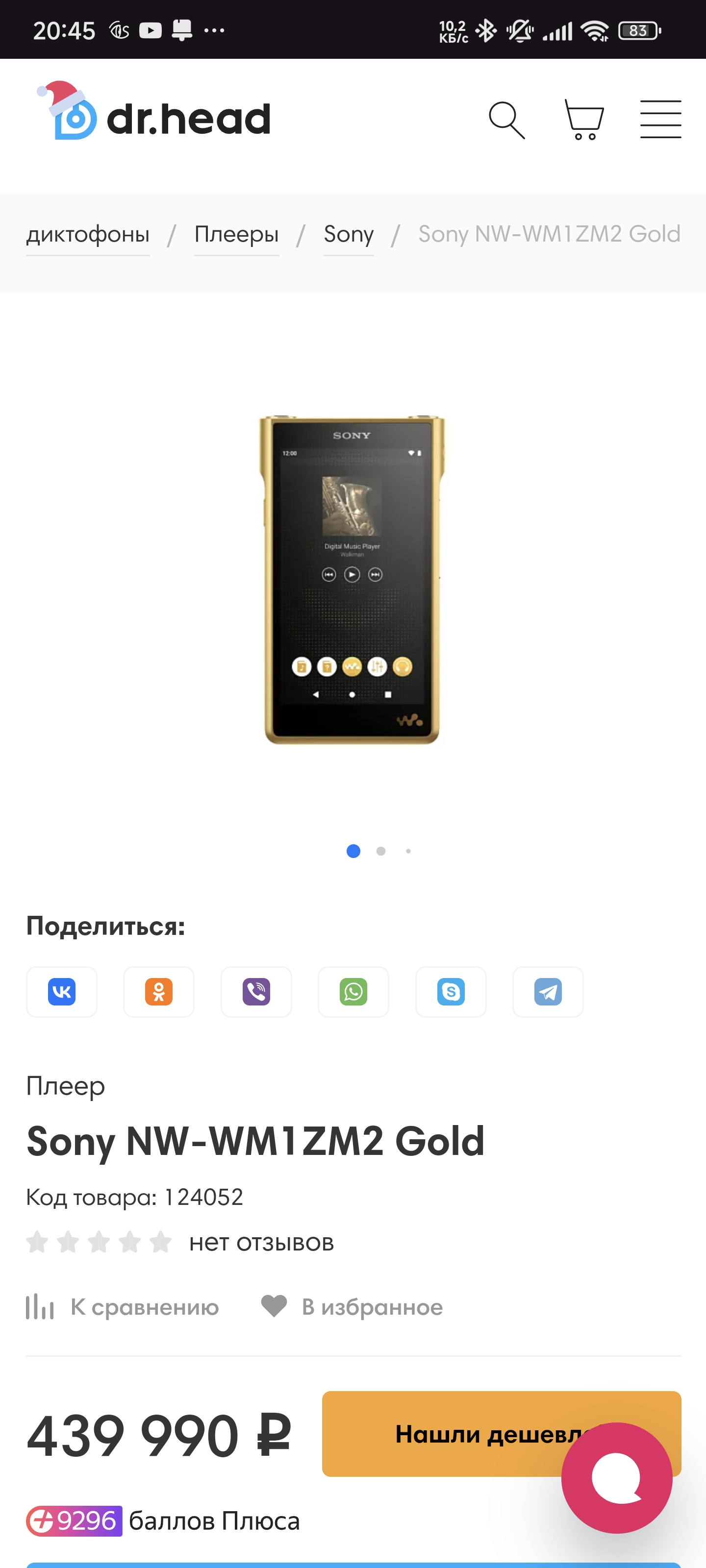This screenshot has width=706, height=1568.
Task: Go to the Плееры breadcrumb
Action: pyautogui.click(x=236, y=234)
